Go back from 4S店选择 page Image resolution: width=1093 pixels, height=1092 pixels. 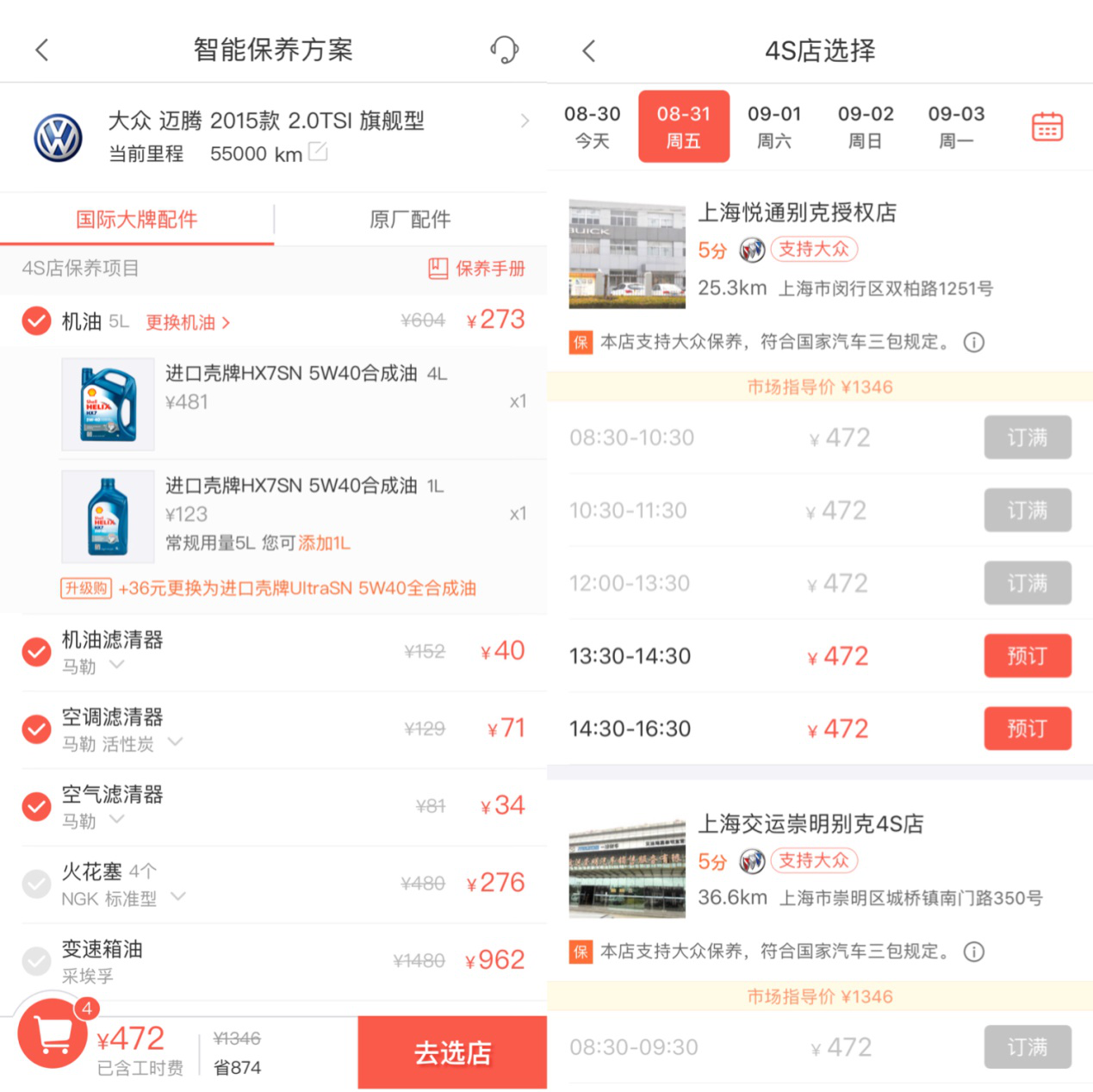589,51
